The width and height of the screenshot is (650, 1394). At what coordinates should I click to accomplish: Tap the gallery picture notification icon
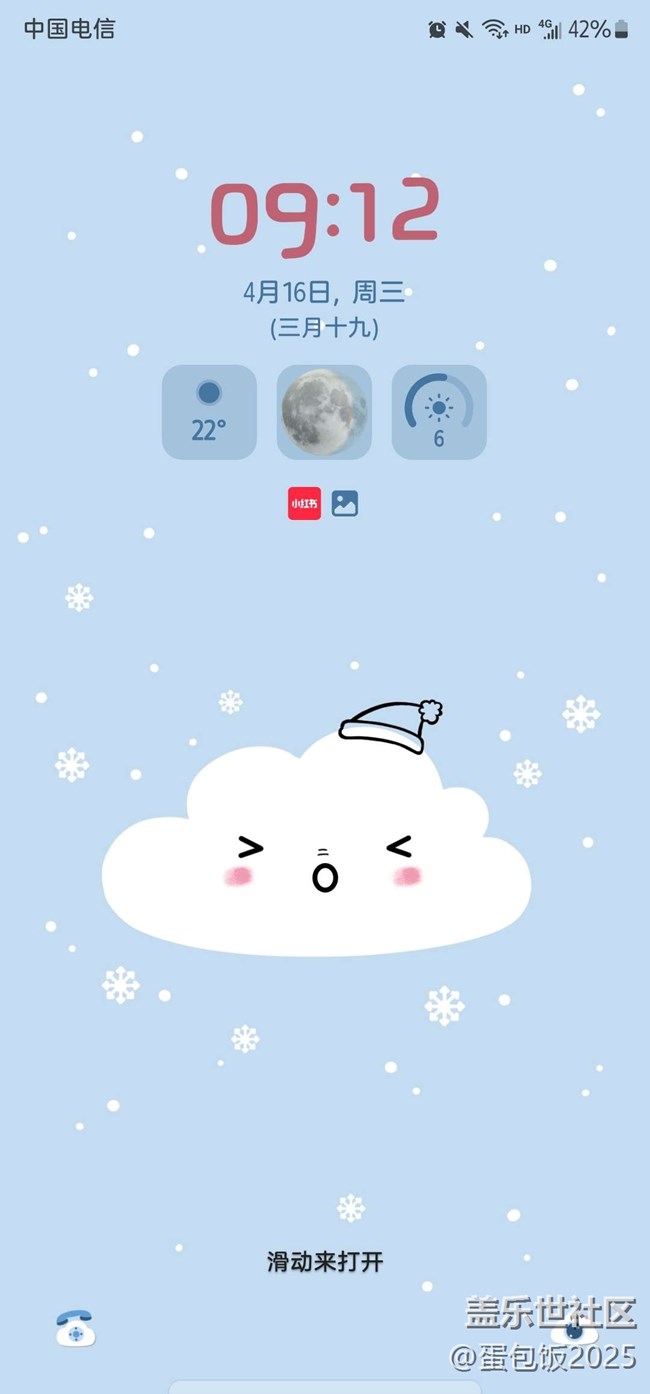345,504
